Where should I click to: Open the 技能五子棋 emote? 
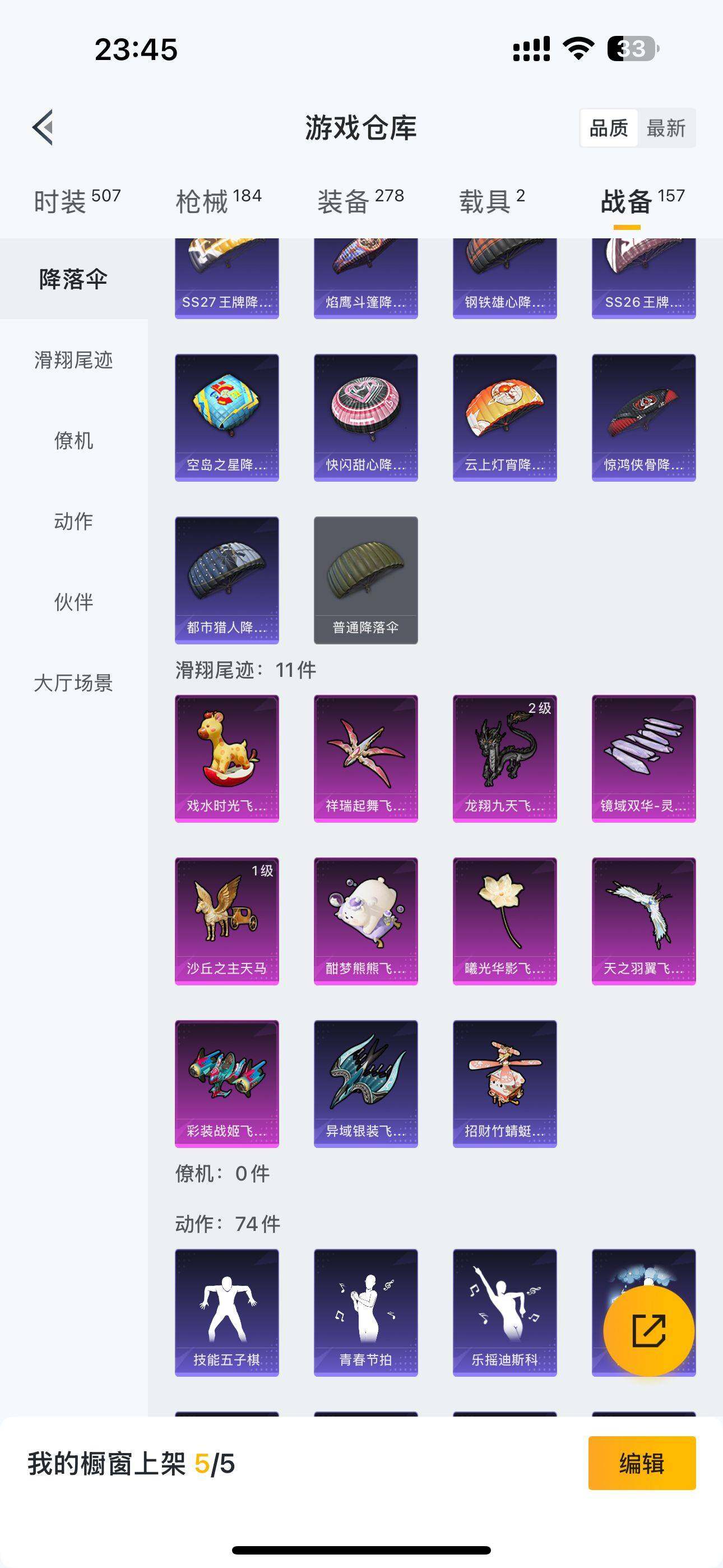pyautogui.click(x=226, y=1312)
